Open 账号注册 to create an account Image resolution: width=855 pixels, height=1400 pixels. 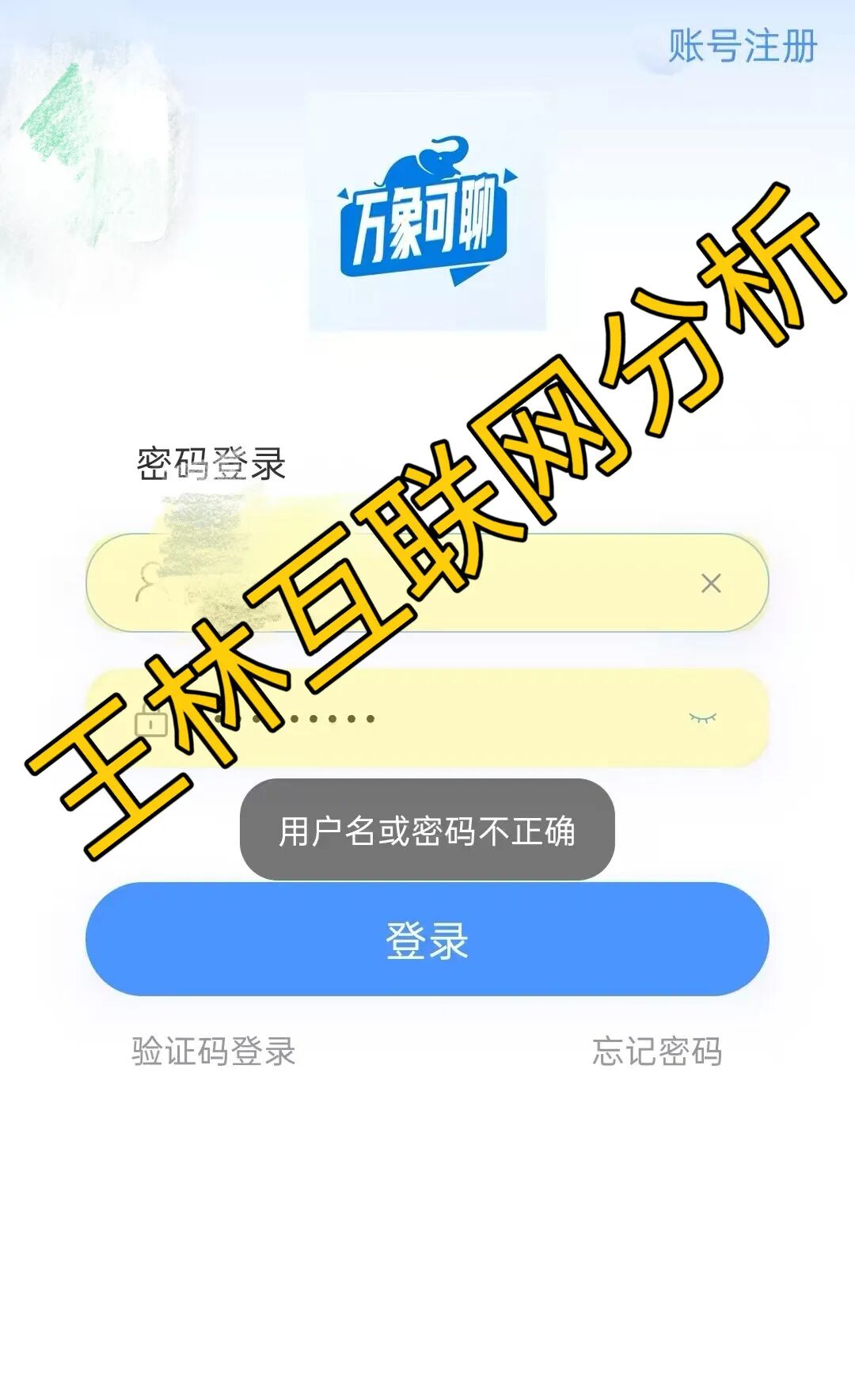tap(742, 46)
